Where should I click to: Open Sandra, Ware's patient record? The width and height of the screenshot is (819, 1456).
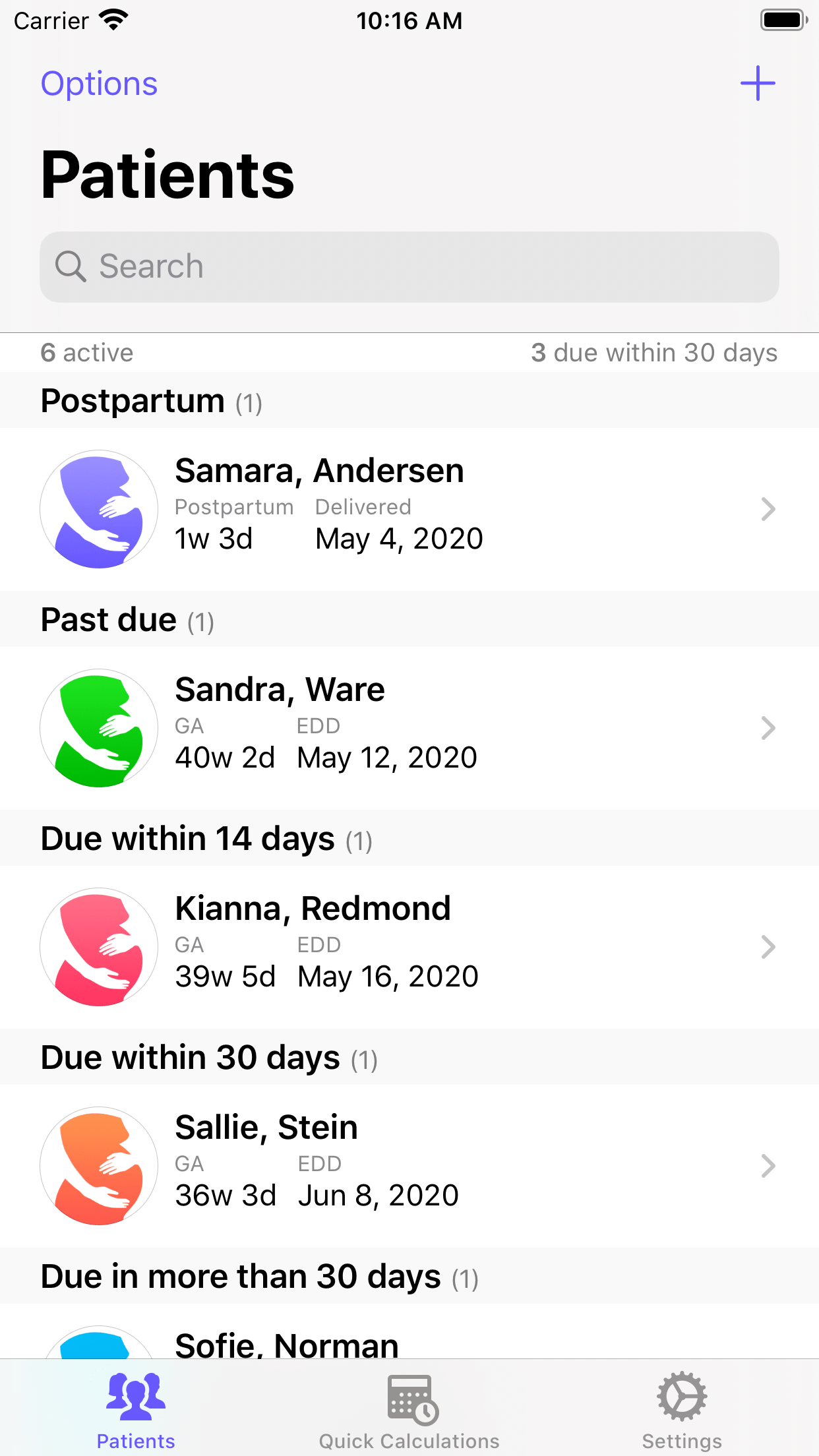pos(409,728)
